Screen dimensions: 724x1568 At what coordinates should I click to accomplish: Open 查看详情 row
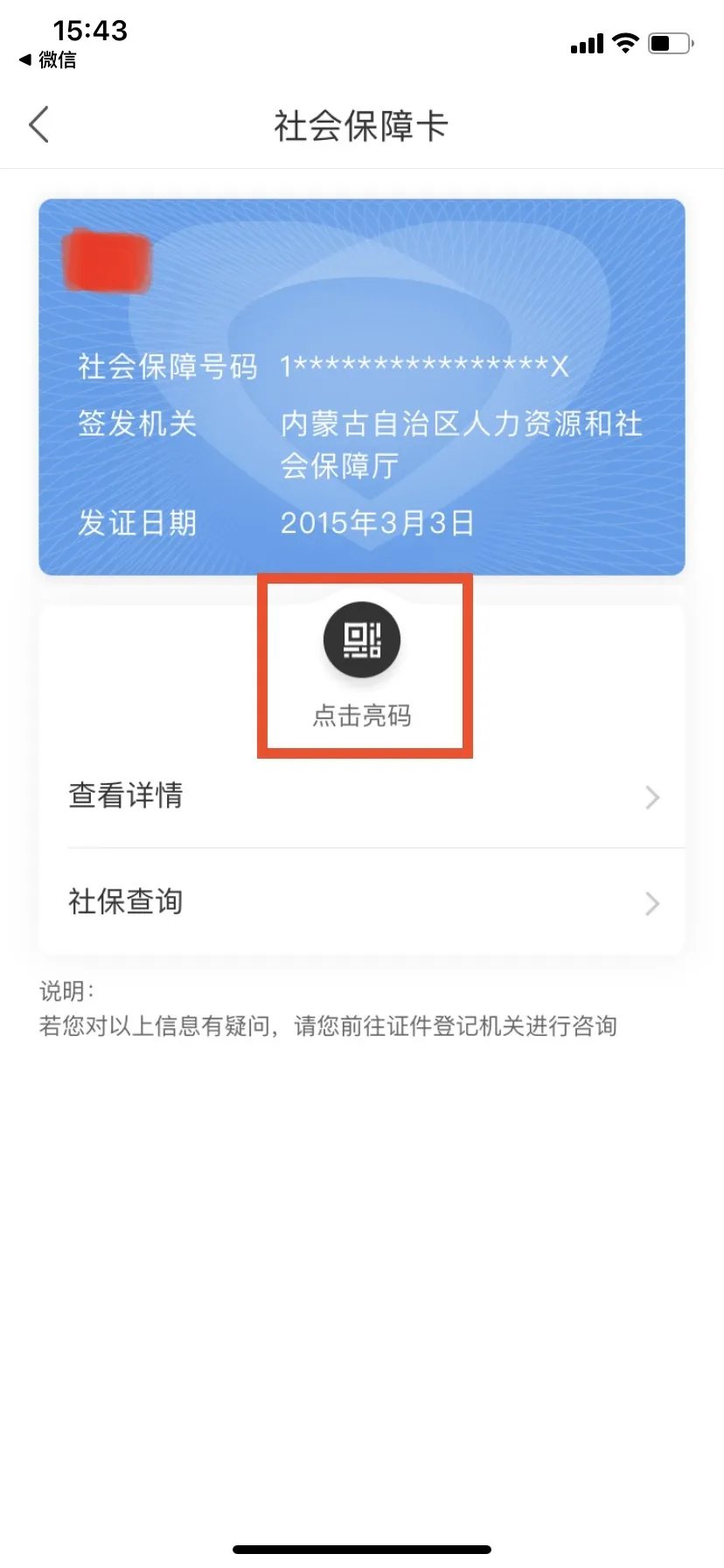point(362,796)
